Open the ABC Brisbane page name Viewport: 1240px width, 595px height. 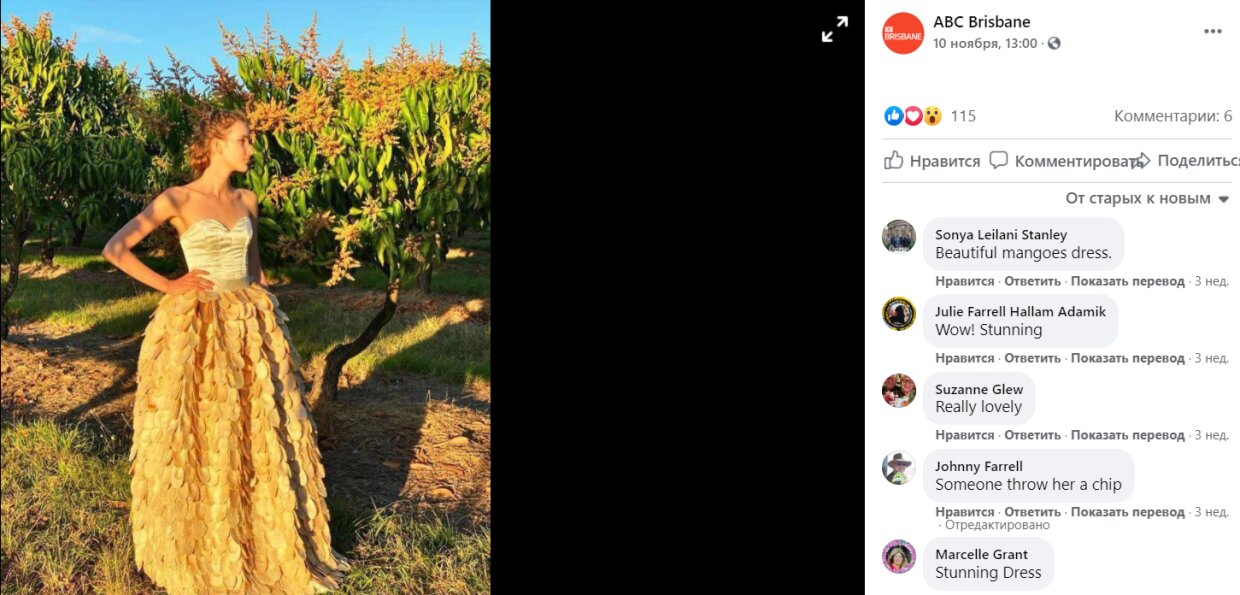(x=981, y=22)
